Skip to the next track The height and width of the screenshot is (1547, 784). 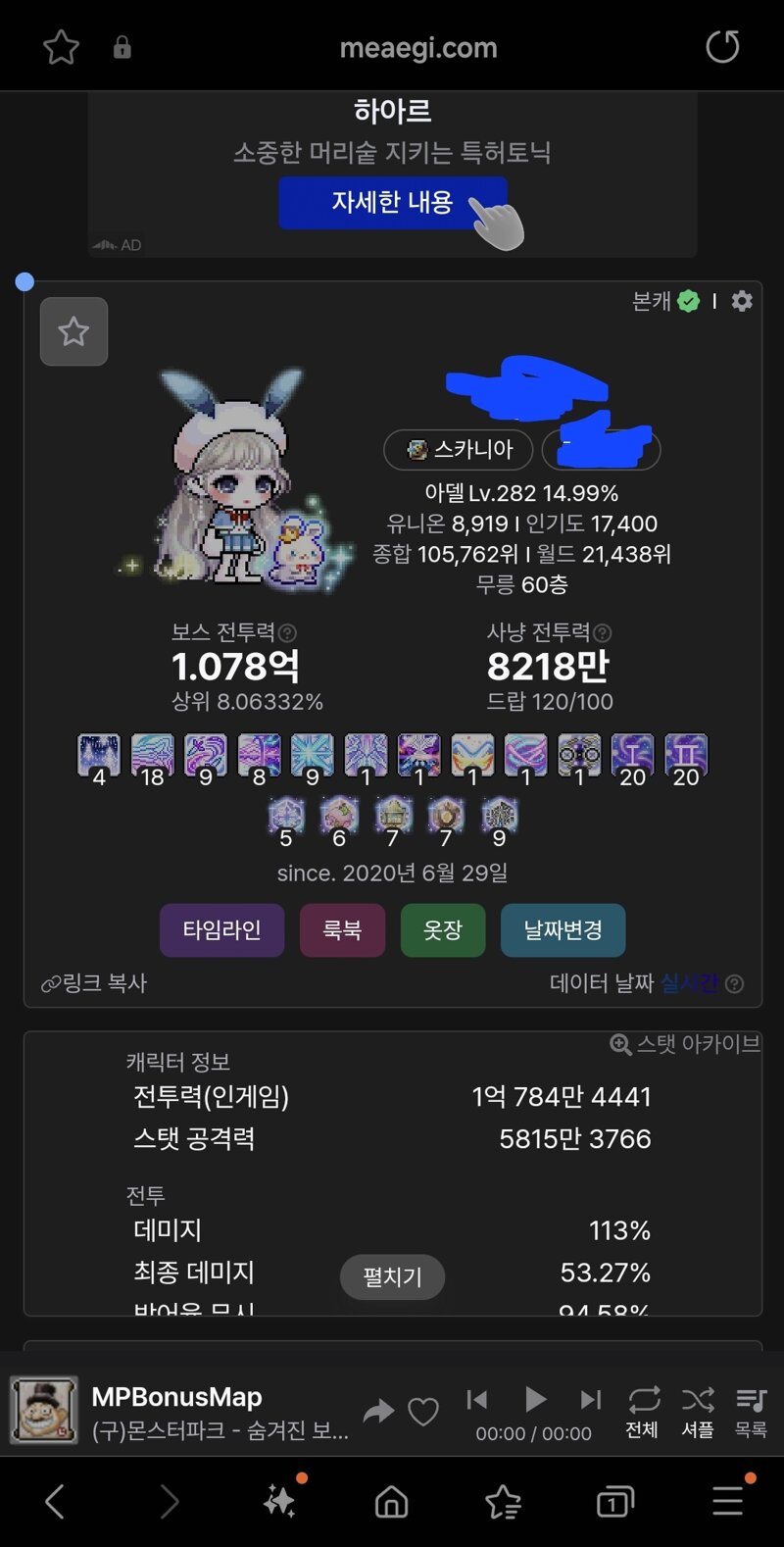(590, 1399)
